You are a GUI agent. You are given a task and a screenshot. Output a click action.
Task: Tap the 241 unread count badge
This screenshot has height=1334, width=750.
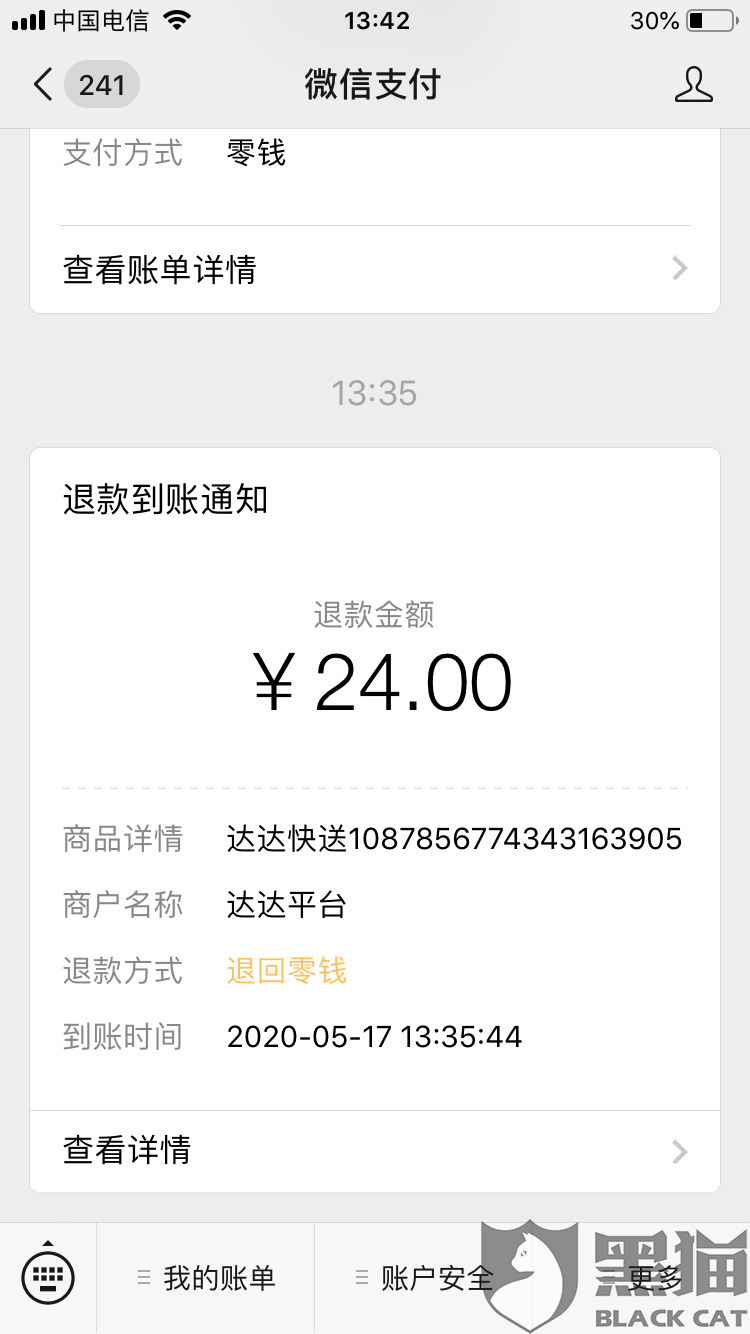coord(101,85)
